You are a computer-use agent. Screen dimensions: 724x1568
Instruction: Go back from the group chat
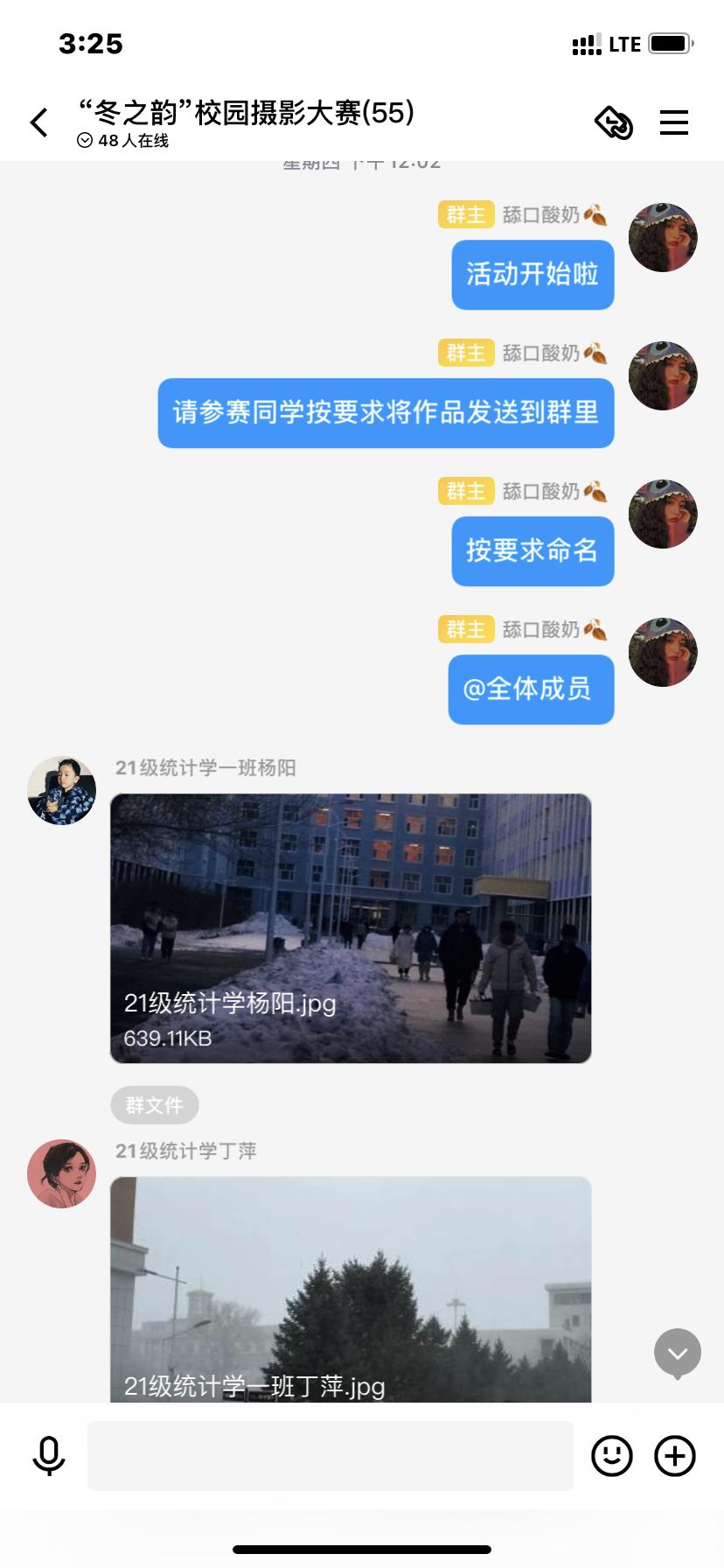[x=39, y=122]
